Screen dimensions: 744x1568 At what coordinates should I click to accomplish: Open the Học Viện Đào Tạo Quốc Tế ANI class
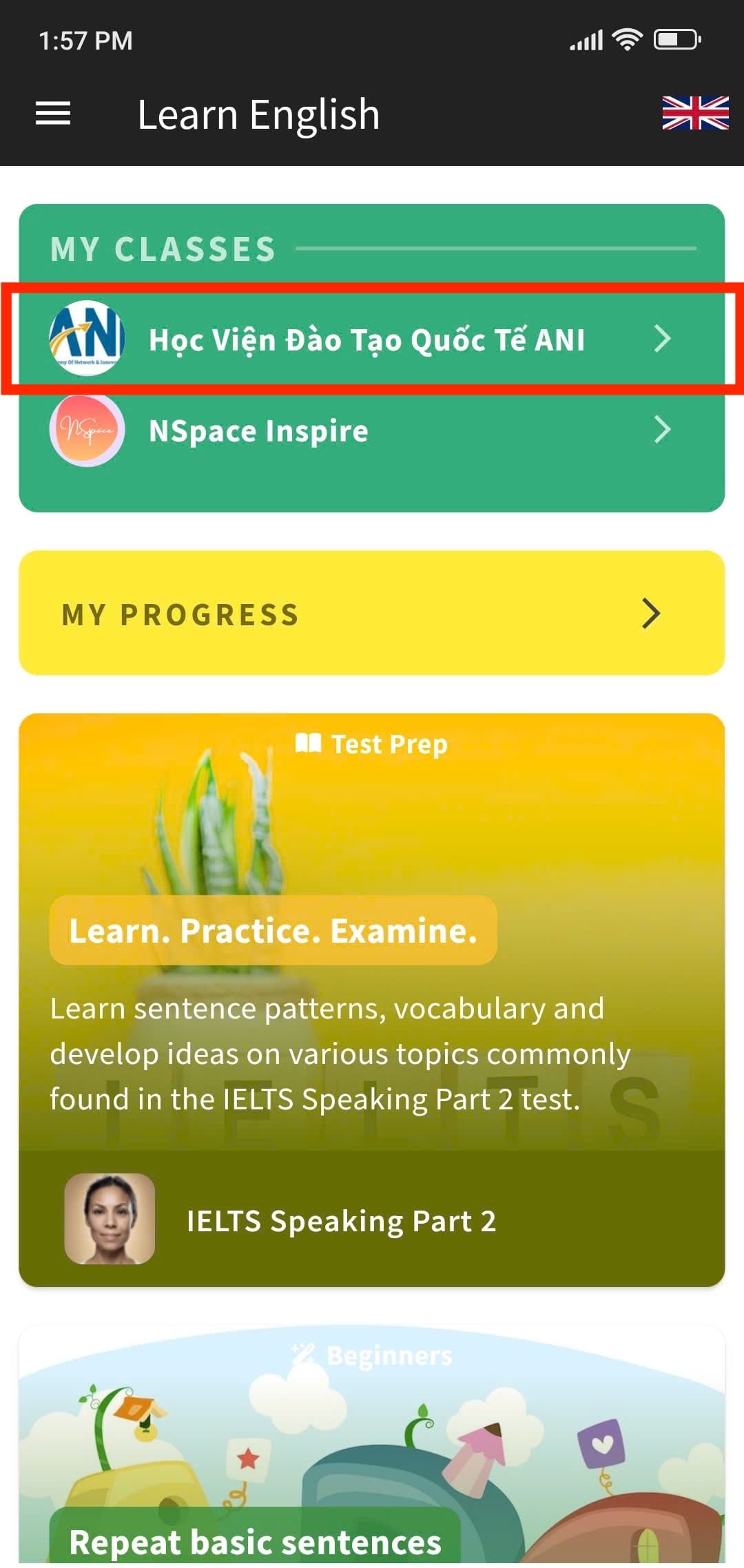click(366, 339)
